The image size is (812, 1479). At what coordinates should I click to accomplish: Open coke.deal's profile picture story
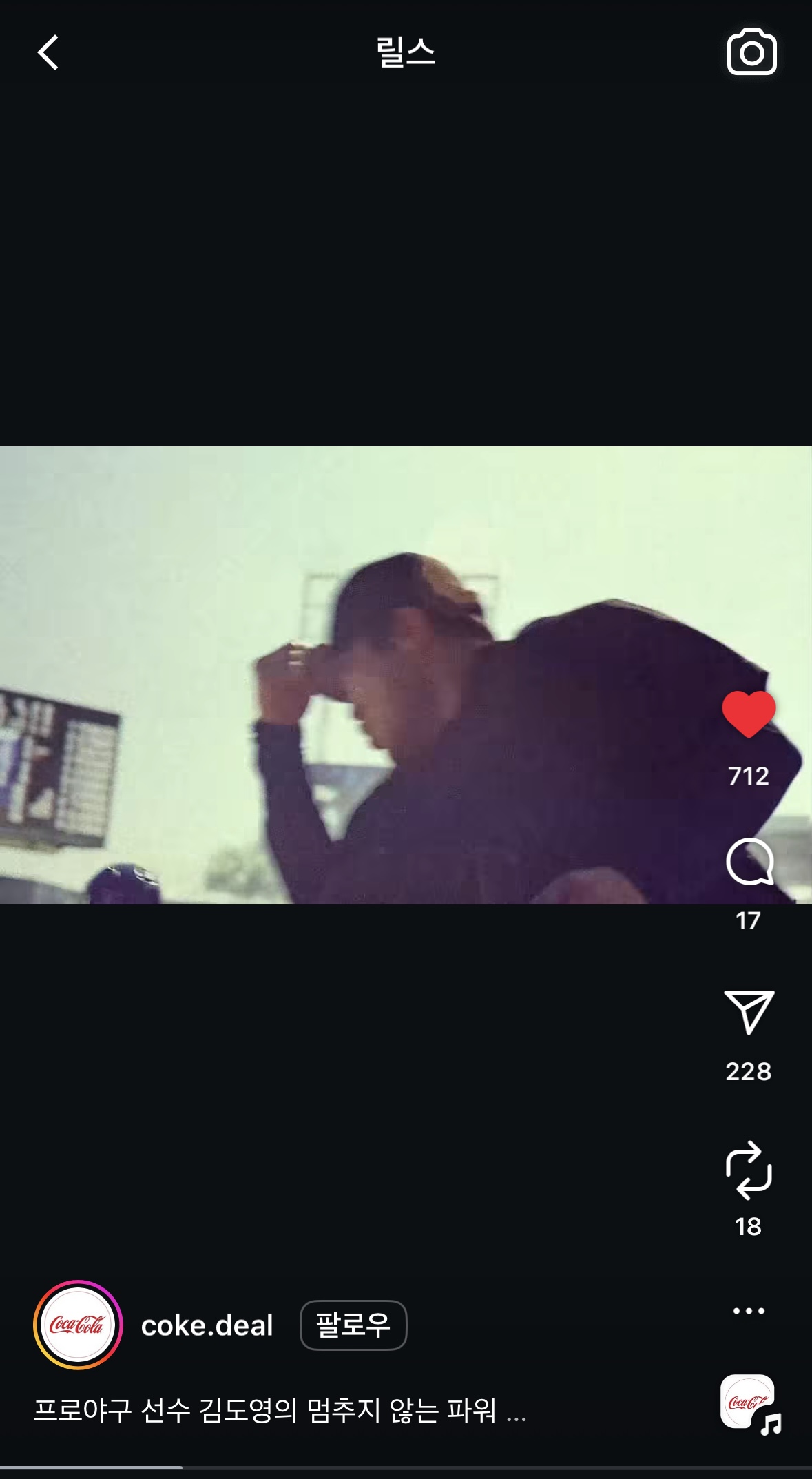click(x=78, y=1325)
